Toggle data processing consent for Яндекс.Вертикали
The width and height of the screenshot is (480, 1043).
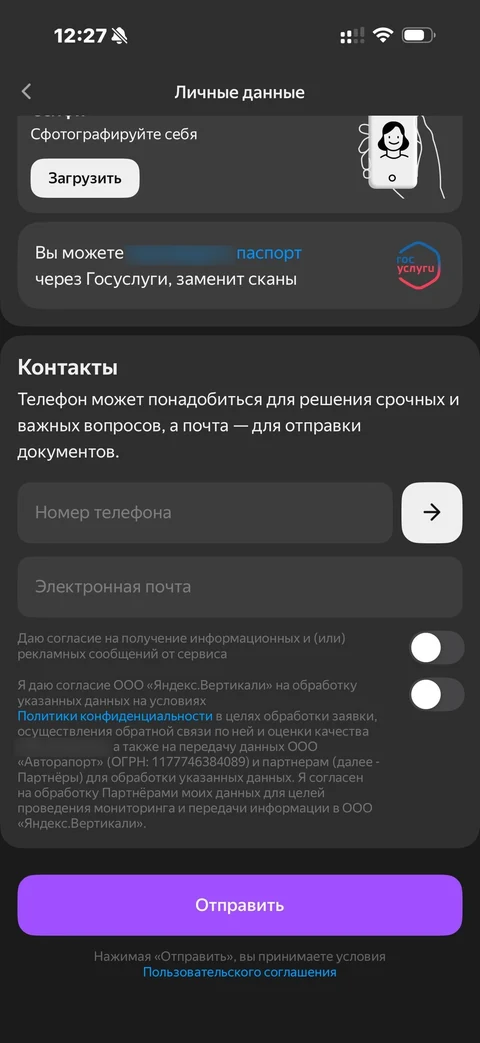pyautogui.click(x=436, y=695)
